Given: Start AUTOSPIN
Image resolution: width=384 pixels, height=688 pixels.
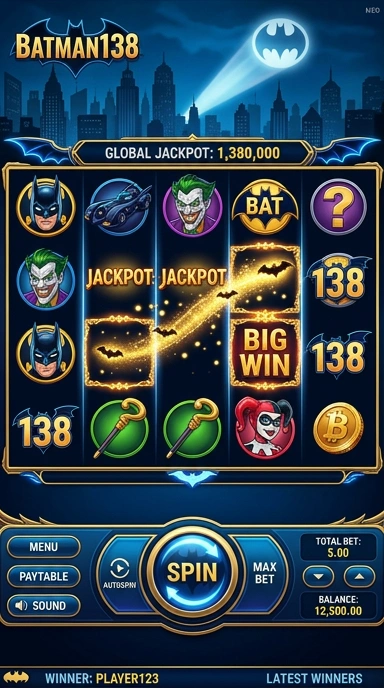Looking at the screenshot, I should coord(120,574).
